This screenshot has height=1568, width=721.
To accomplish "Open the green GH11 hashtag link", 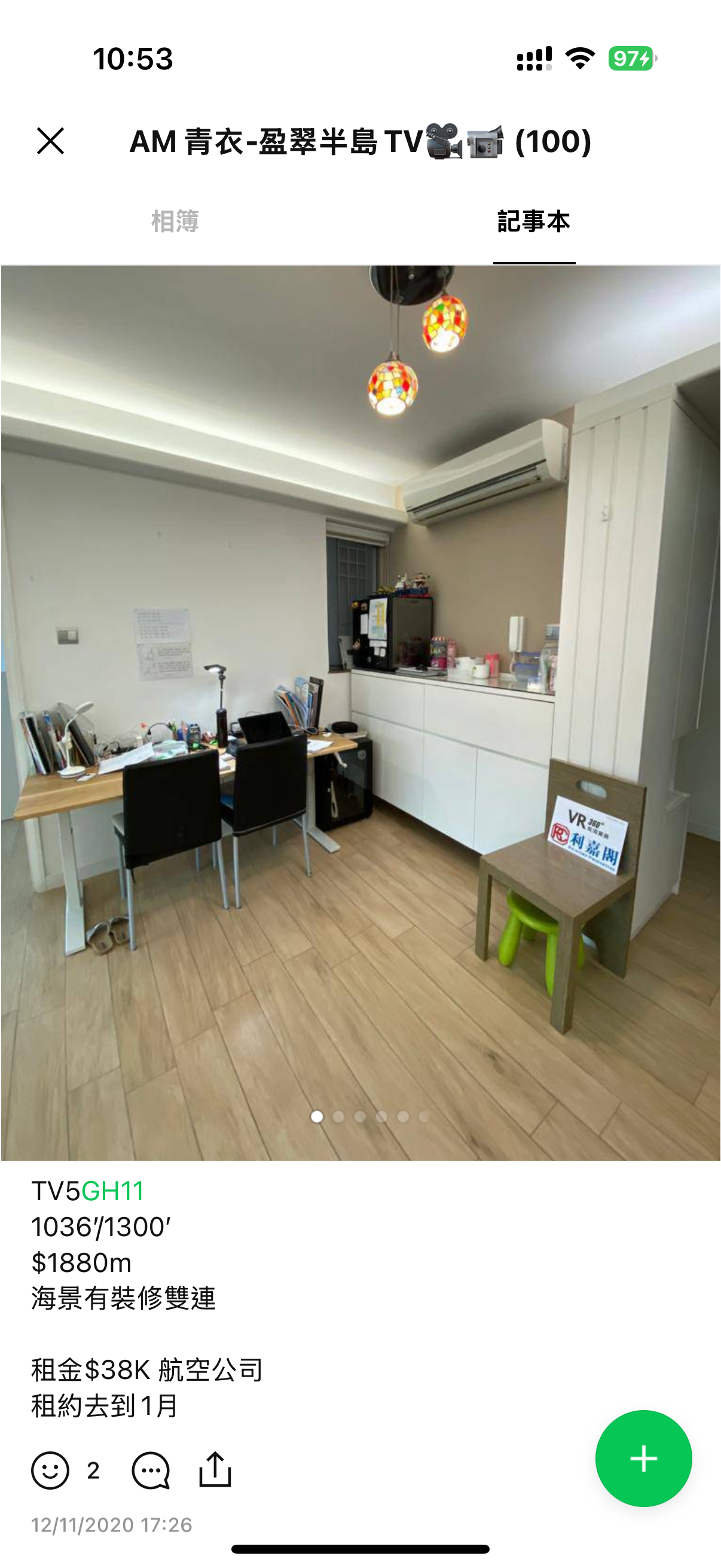I will pos(112,1191).
